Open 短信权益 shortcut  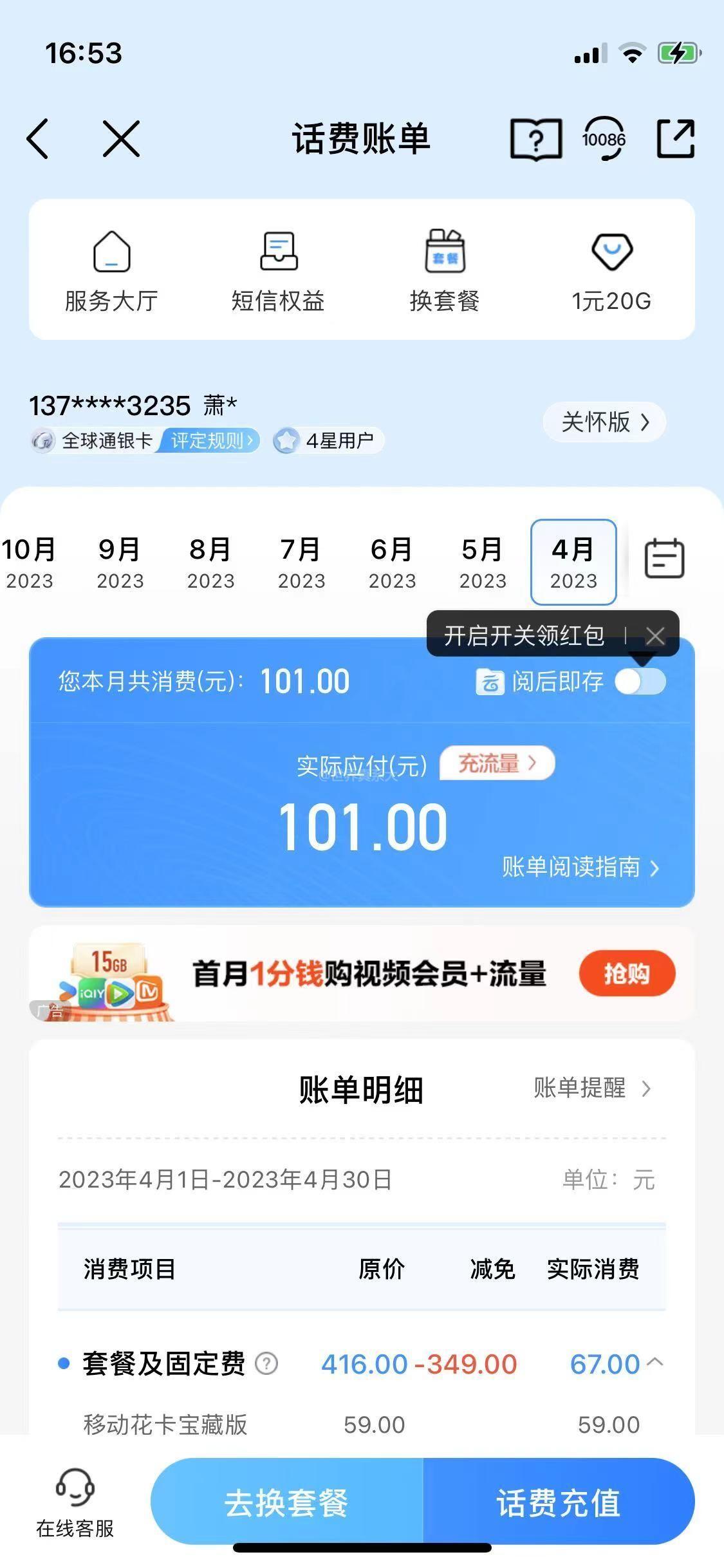coord(278,272)
